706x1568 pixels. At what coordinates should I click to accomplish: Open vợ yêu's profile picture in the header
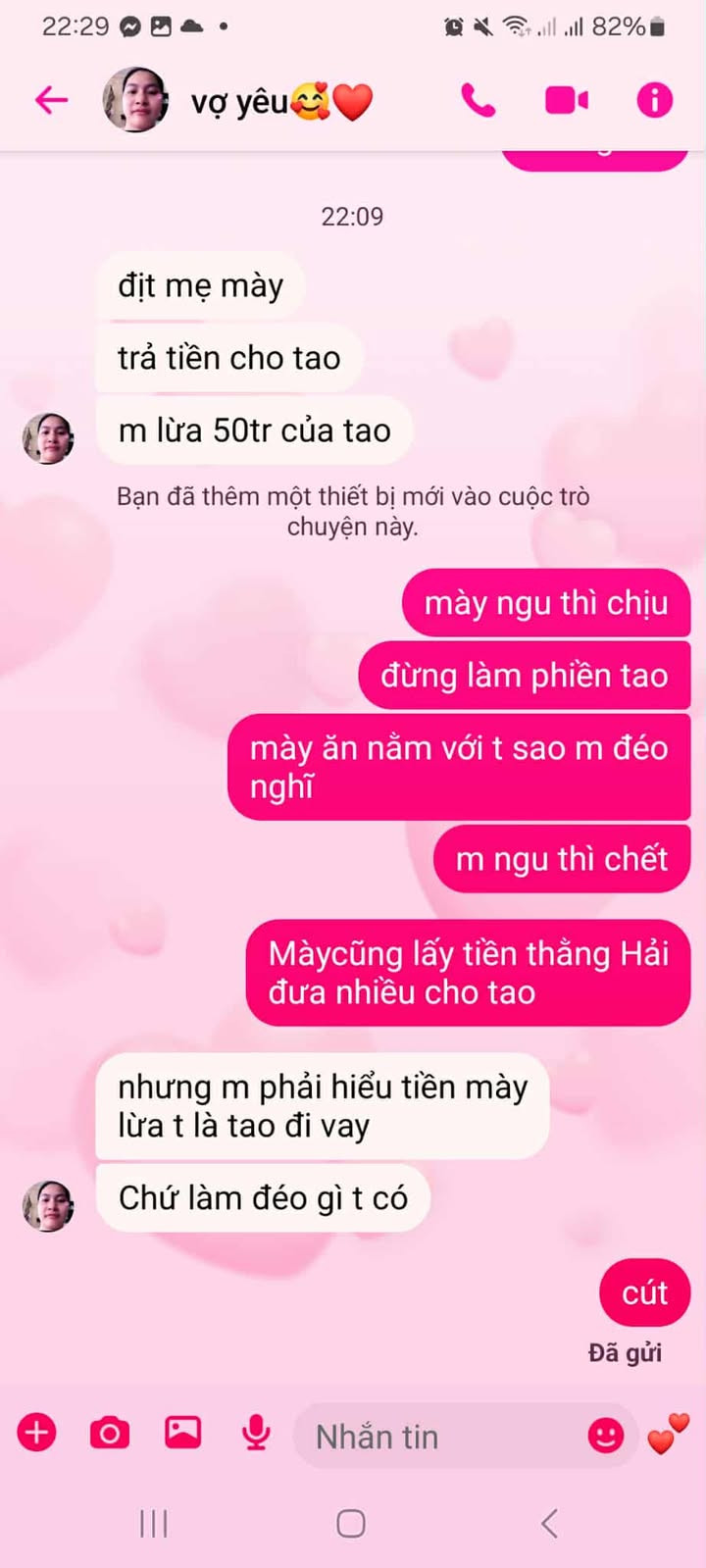[x=135, y=100]
